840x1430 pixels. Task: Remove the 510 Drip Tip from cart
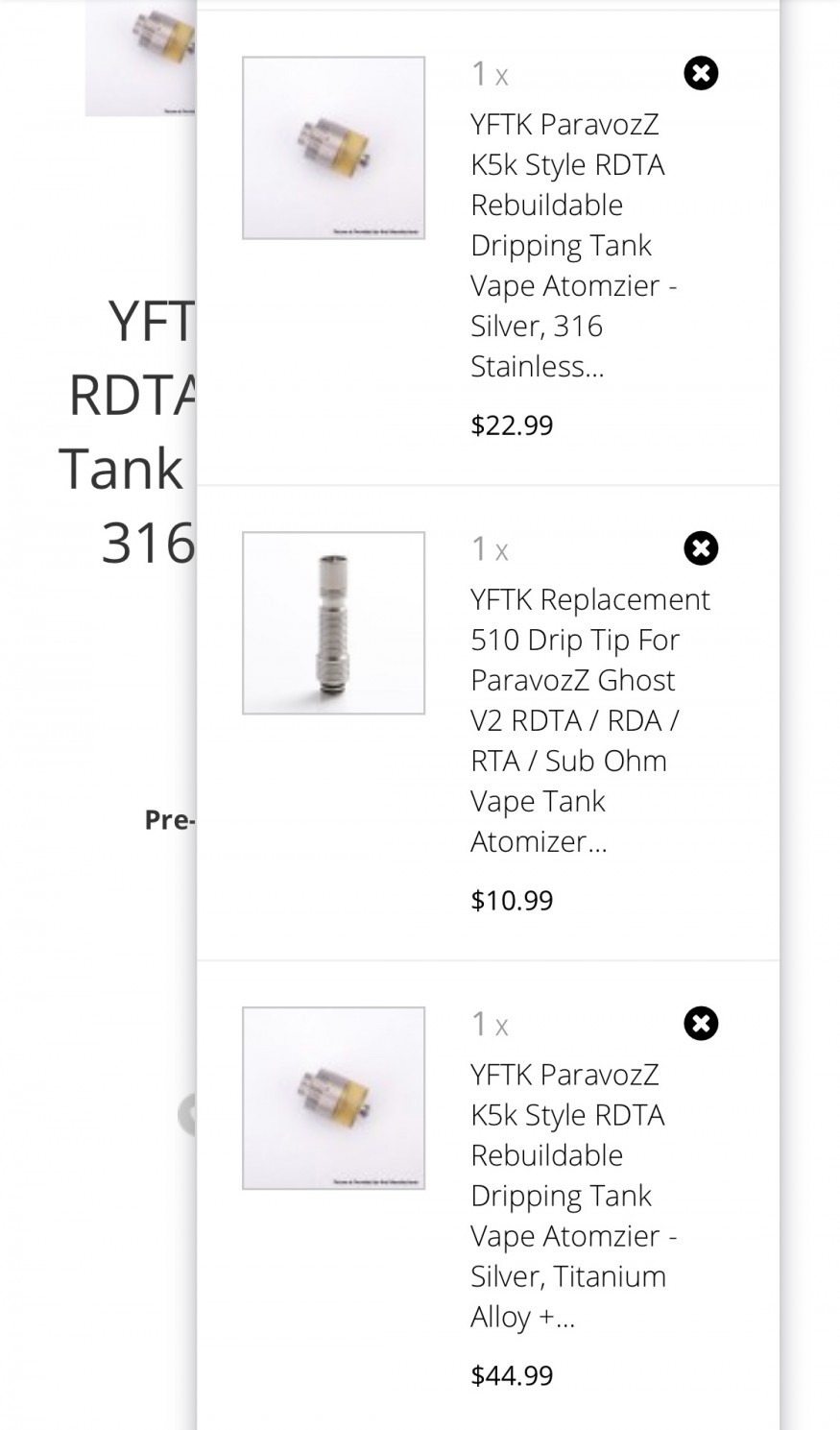[701, 548]
